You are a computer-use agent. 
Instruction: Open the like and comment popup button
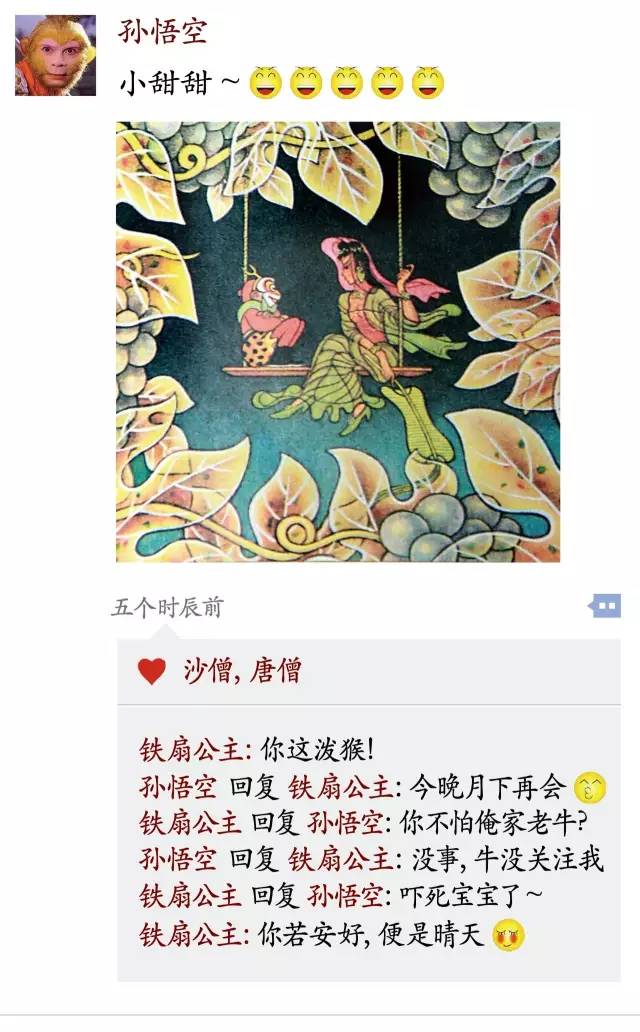coord(605,605)
